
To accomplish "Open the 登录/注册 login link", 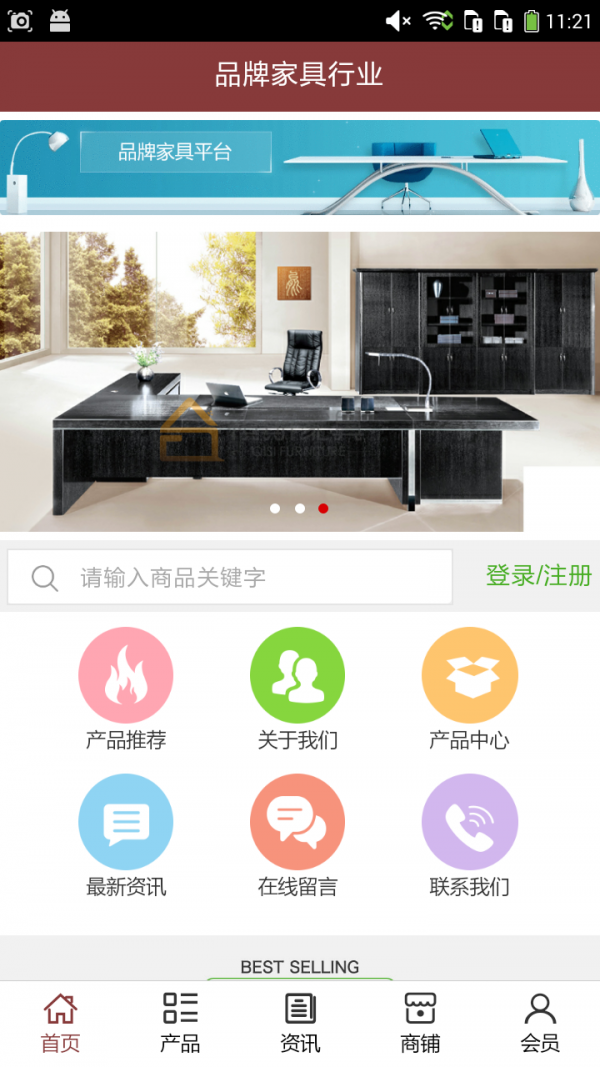I will [538, 576].
